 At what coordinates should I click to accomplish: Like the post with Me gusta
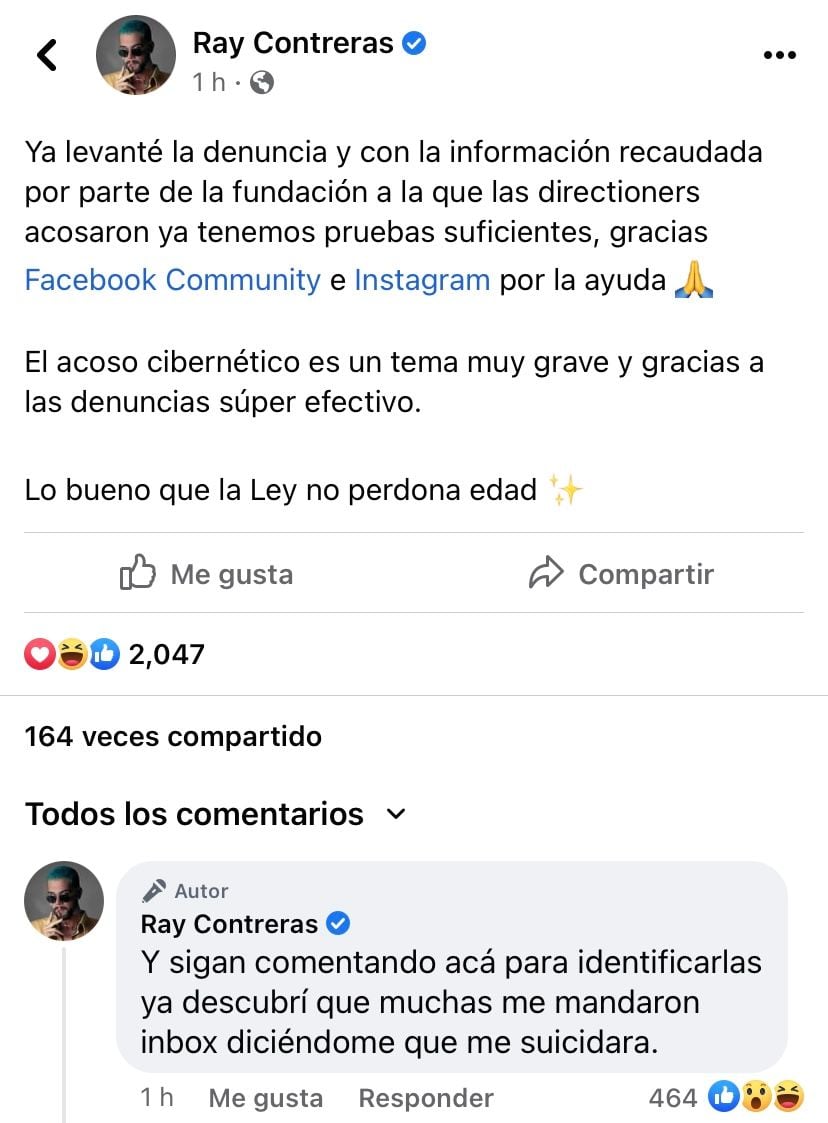tap(206, 574)
